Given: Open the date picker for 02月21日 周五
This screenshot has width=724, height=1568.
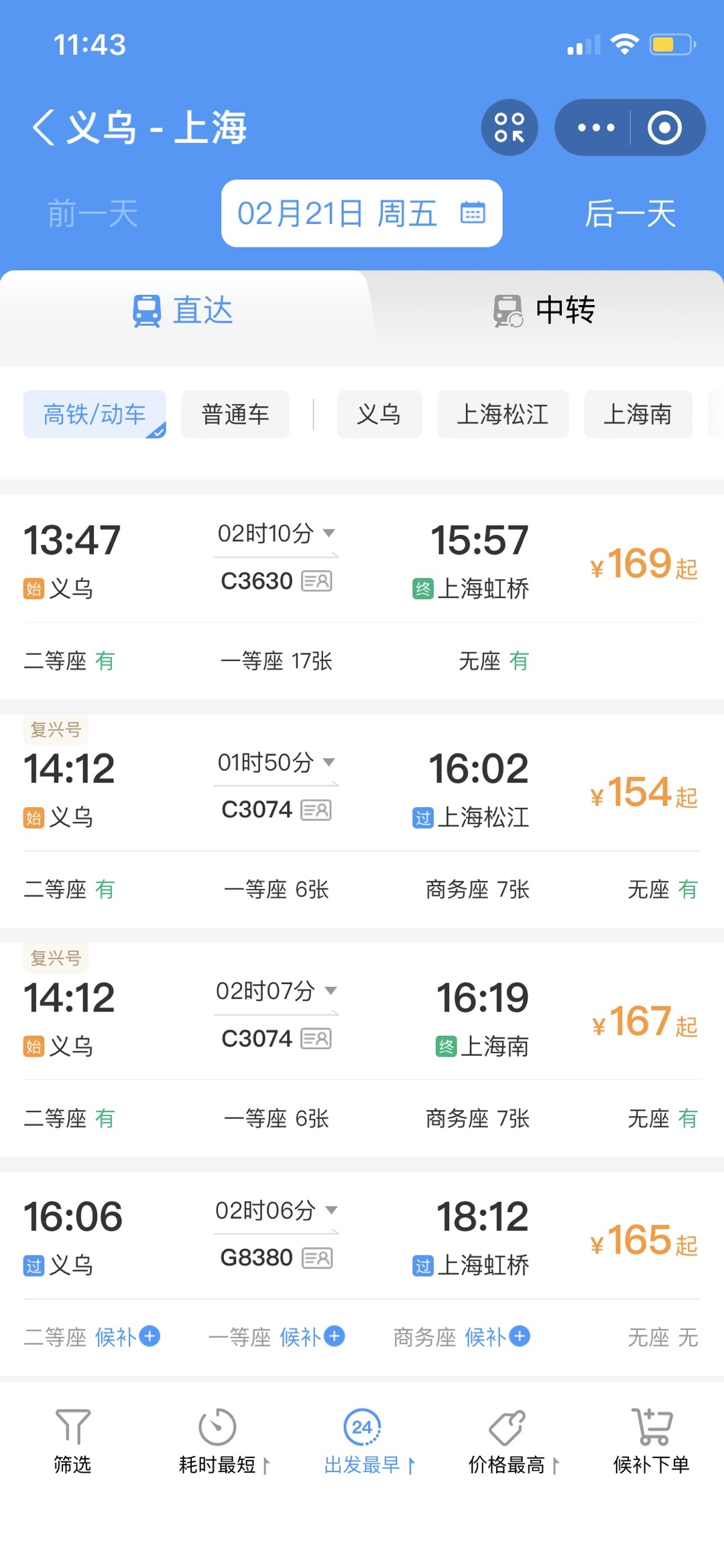Looking at the screenshot, I should [x=361, y=214].
